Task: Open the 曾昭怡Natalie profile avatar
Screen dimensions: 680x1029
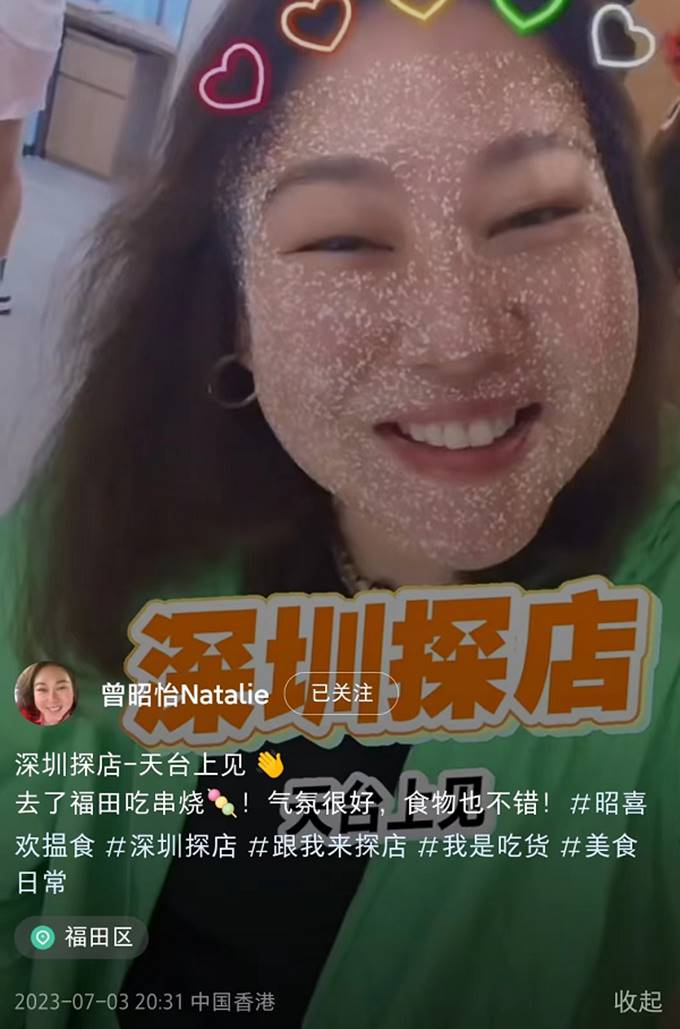Action: (x=46, y=693)
